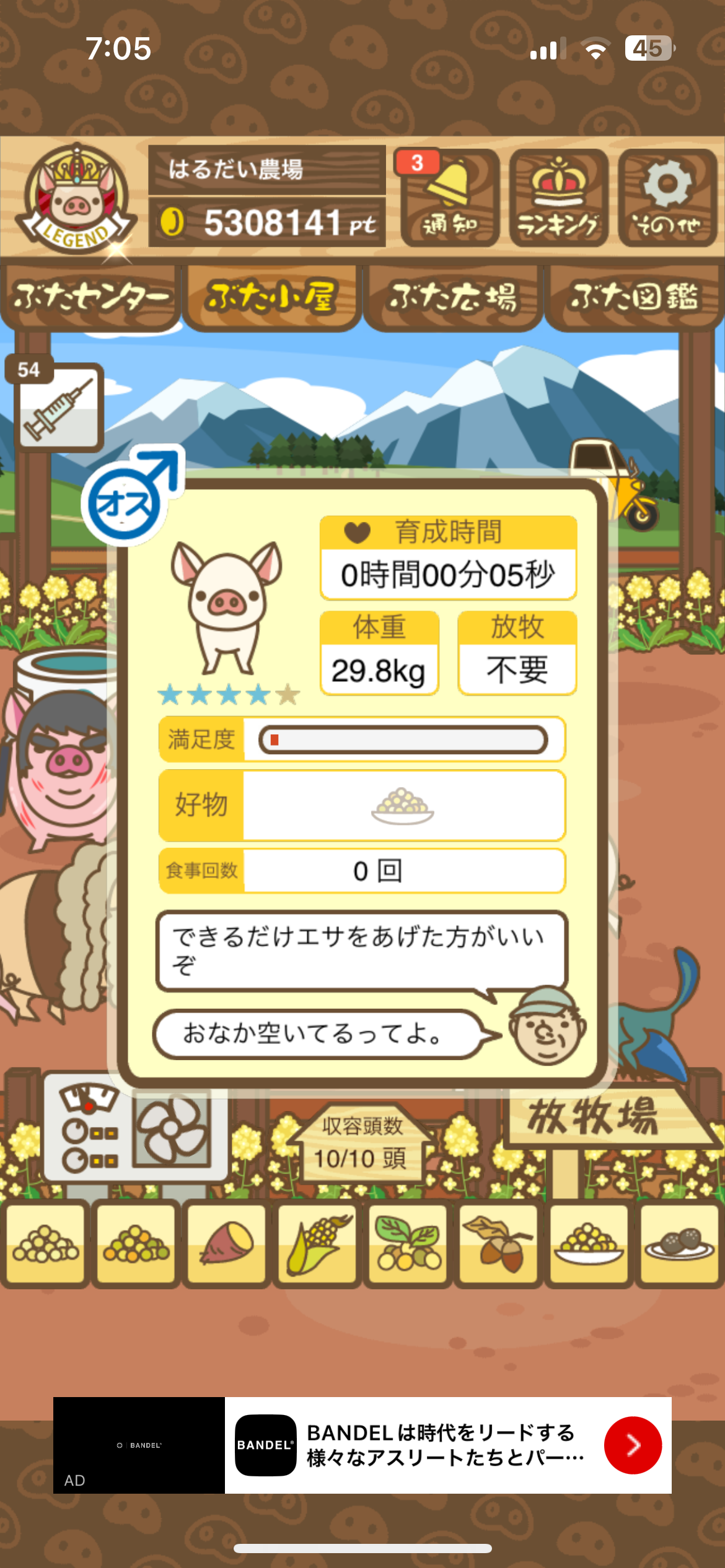The width and height of the screenshot is (725, 1568).
Task: Switch to the ぶたセンター tab
Action: point(90,298)
